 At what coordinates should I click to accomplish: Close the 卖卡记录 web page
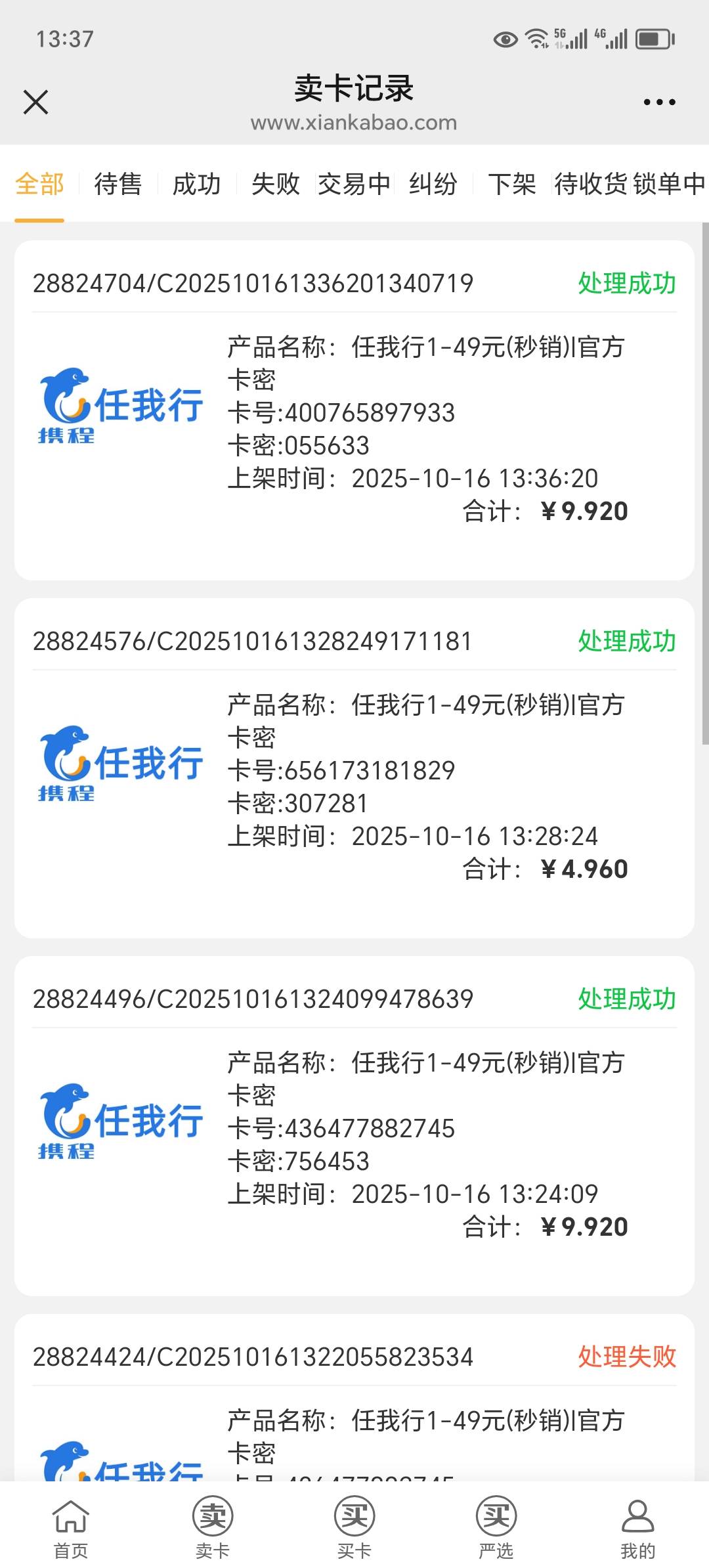click(x=35, y=102)
